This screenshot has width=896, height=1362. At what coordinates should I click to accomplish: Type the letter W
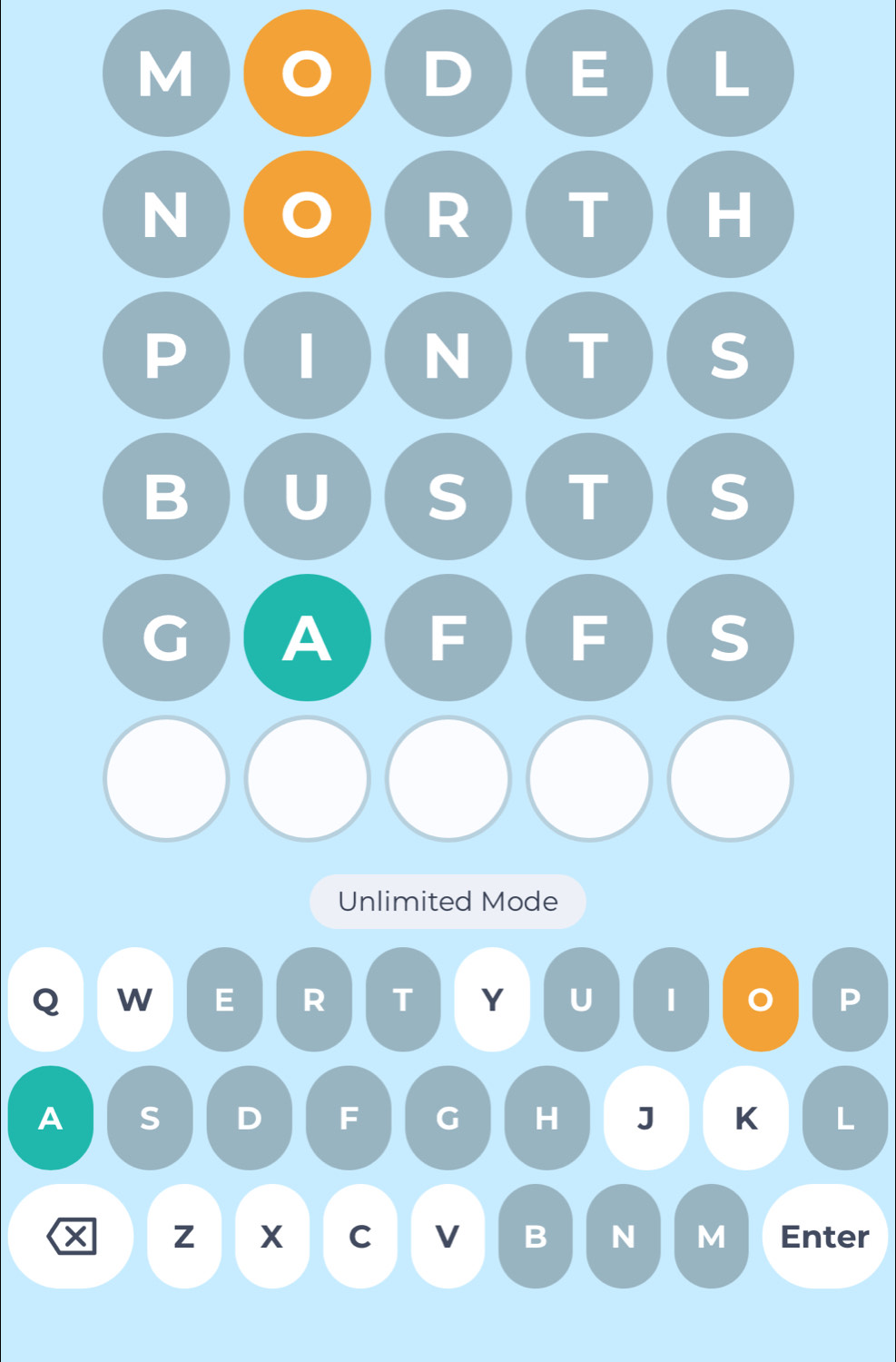click(x=134, y=1000)
